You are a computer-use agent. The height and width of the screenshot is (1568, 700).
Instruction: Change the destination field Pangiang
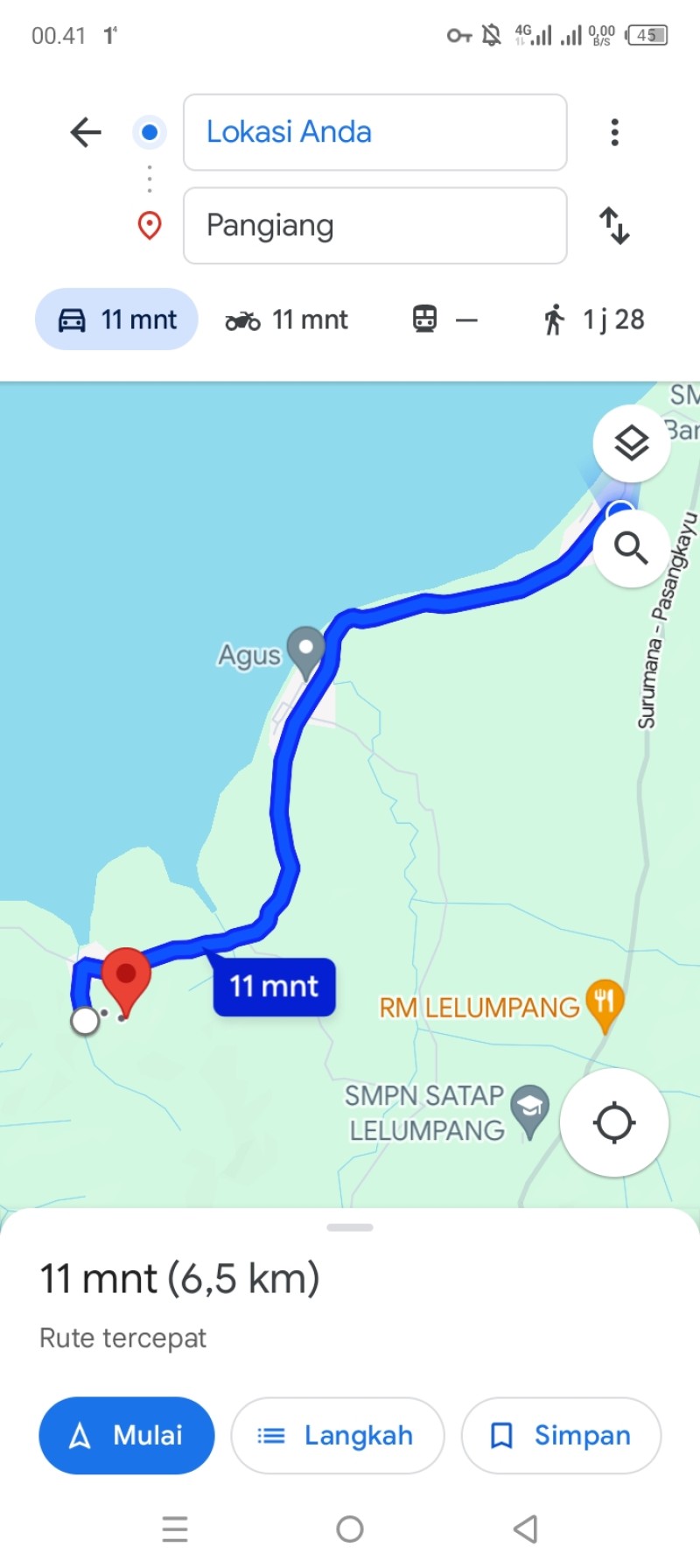(x=374, y=225)
